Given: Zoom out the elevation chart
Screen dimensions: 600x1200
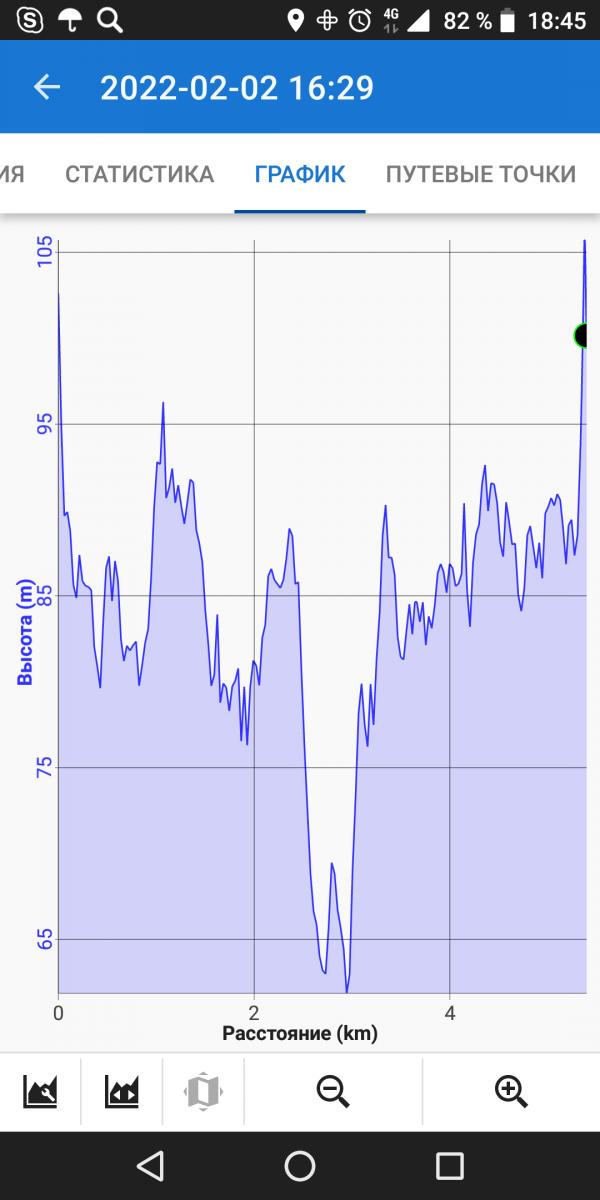Looking at the screenshot, I should click(333, 1090).
